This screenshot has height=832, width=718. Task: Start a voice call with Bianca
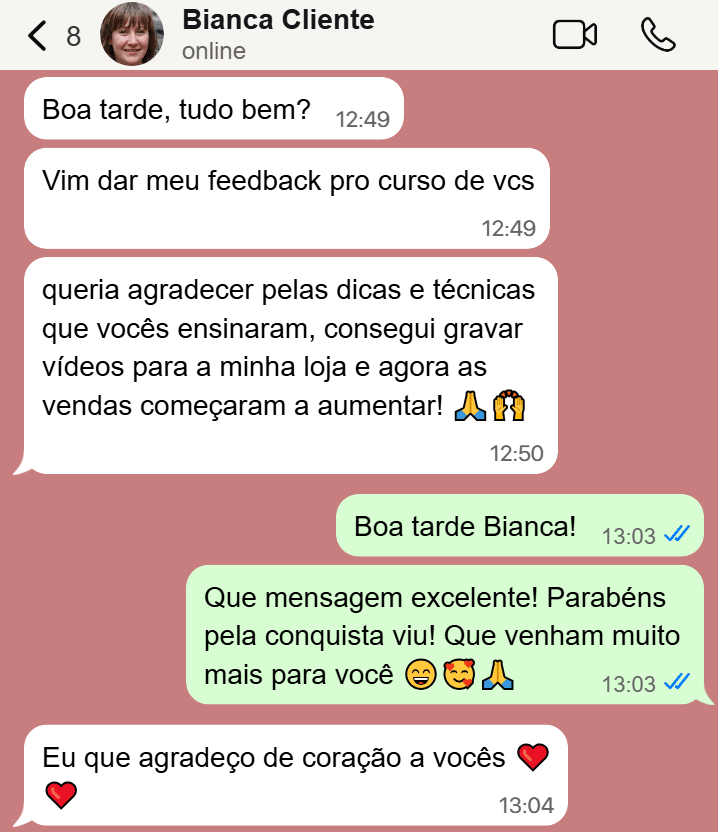[x=658, y=35]
